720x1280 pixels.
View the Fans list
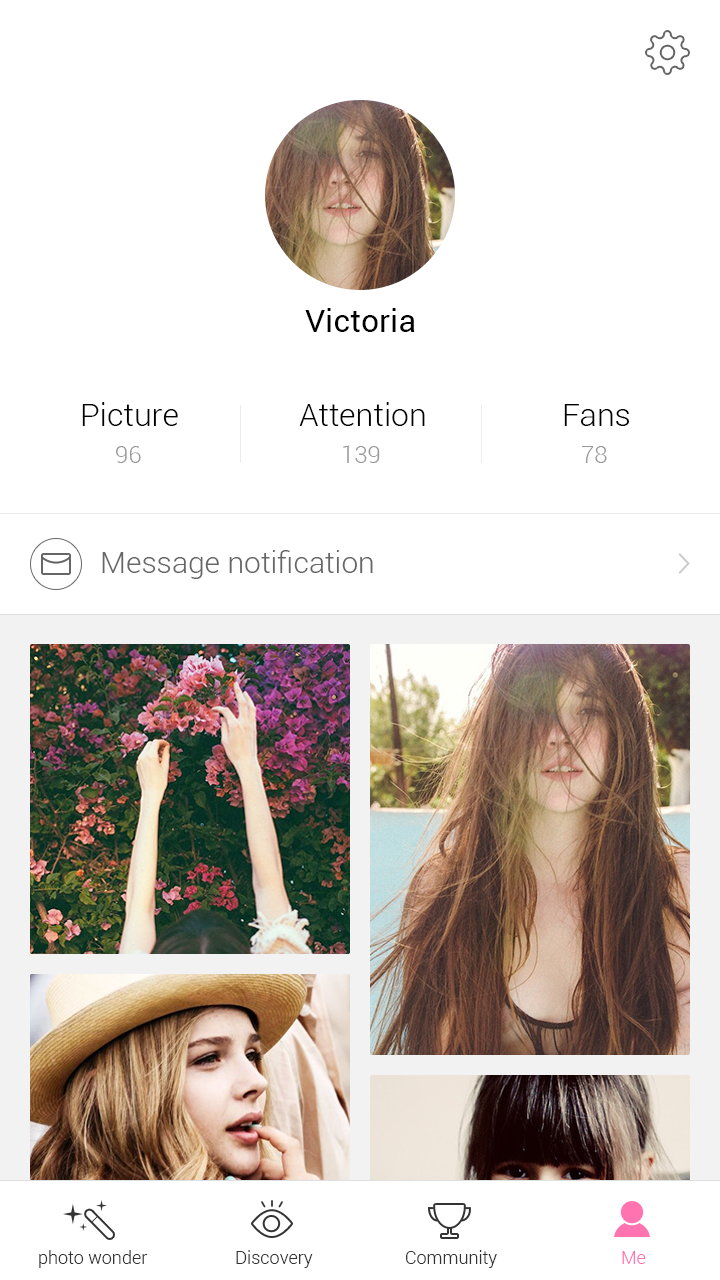[595, 433]
